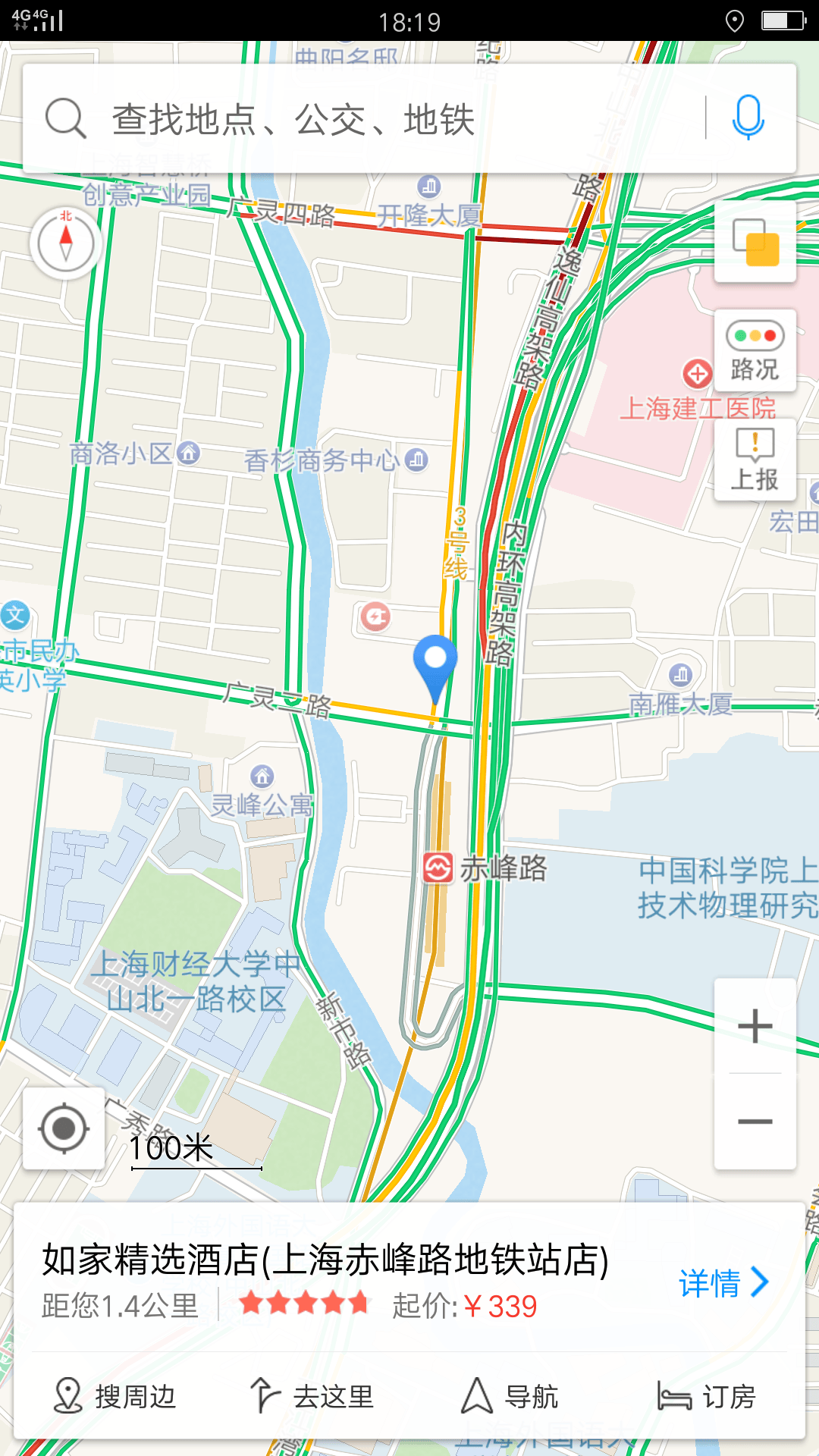Tap the compass to reset map orientation
This screenshot has width=819, height=1456.
point(66,243)
